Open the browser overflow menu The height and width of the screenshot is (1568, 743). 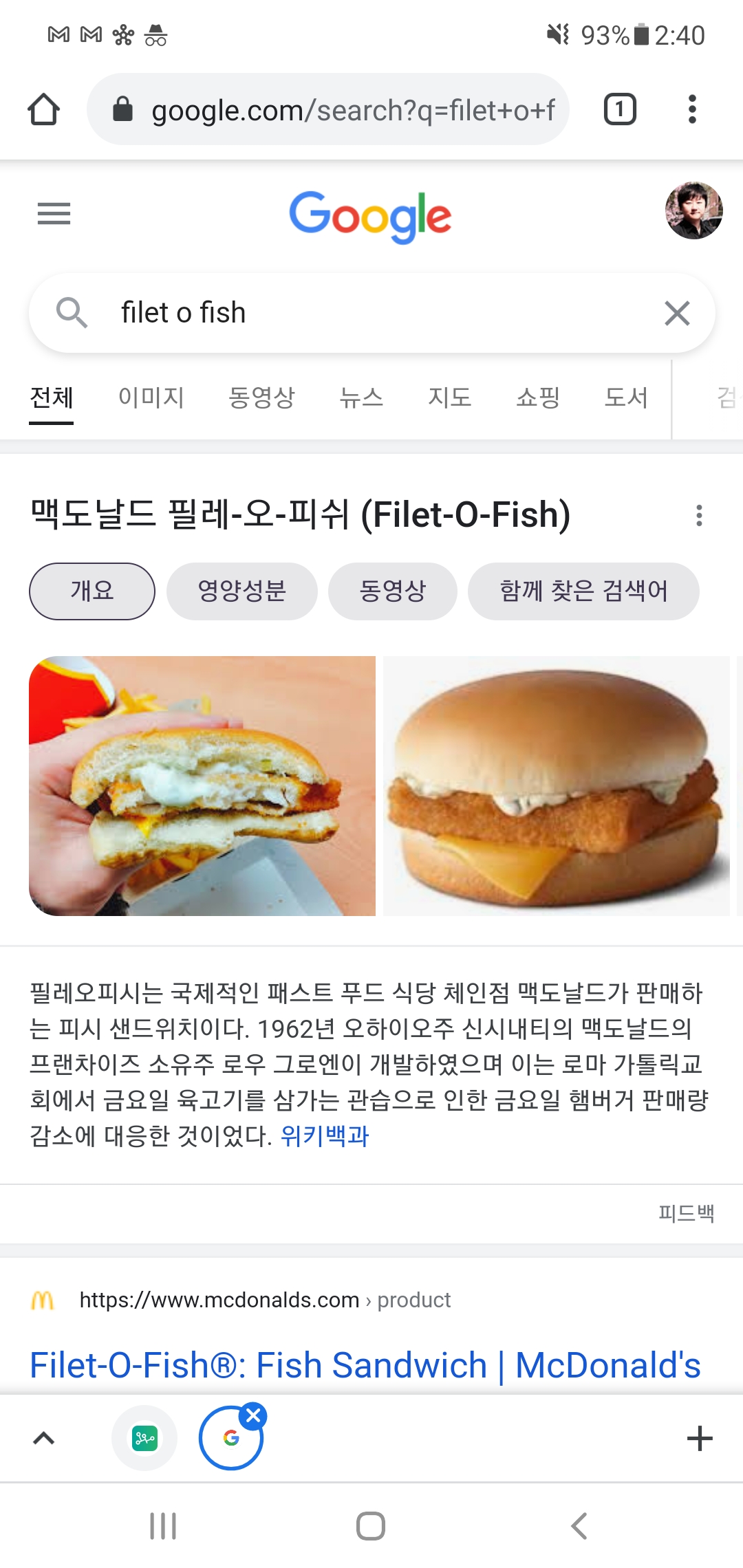tap(692, 109)
